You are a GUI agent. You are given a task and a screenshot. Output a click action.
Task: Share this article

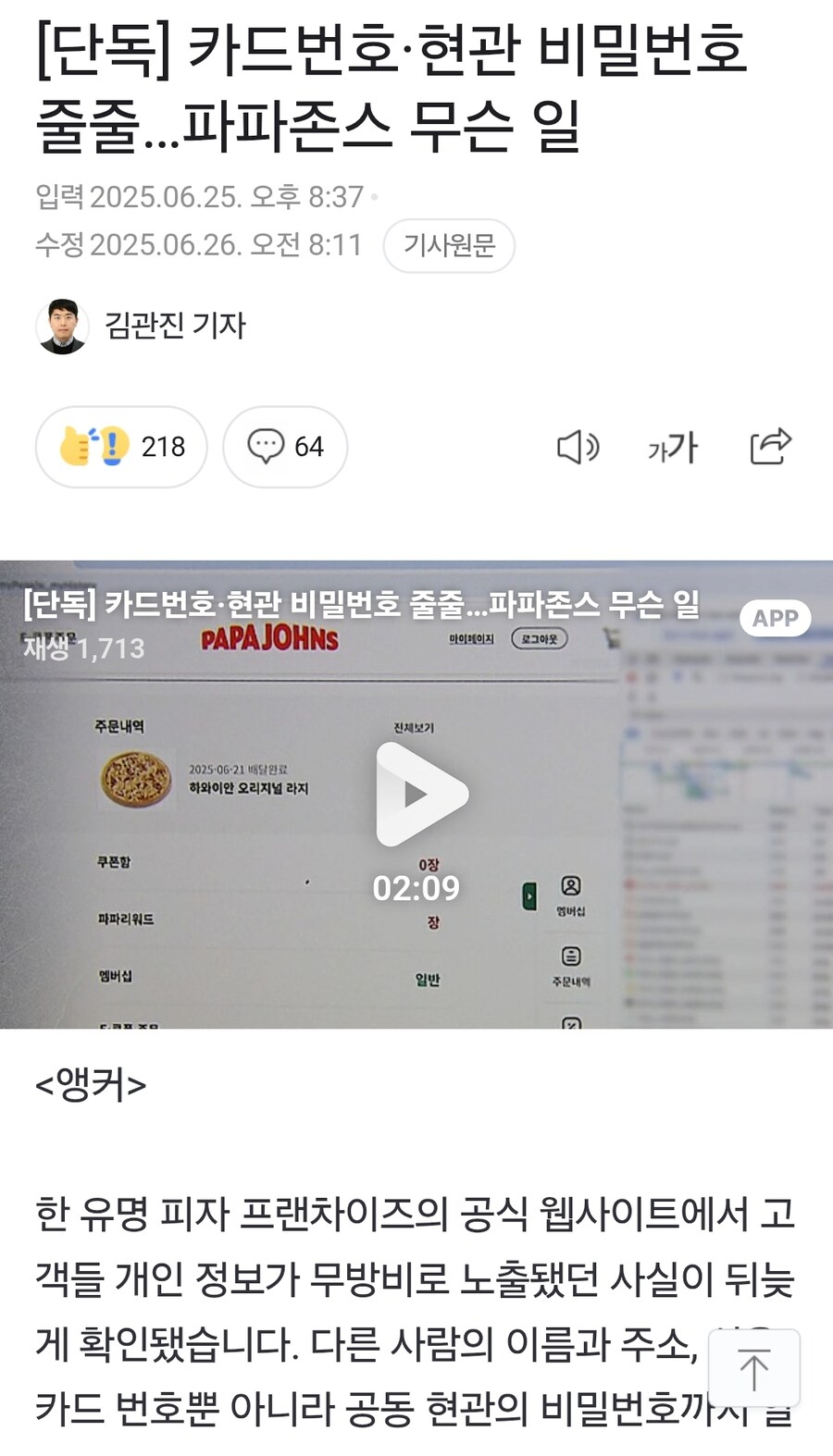[770, 447]
